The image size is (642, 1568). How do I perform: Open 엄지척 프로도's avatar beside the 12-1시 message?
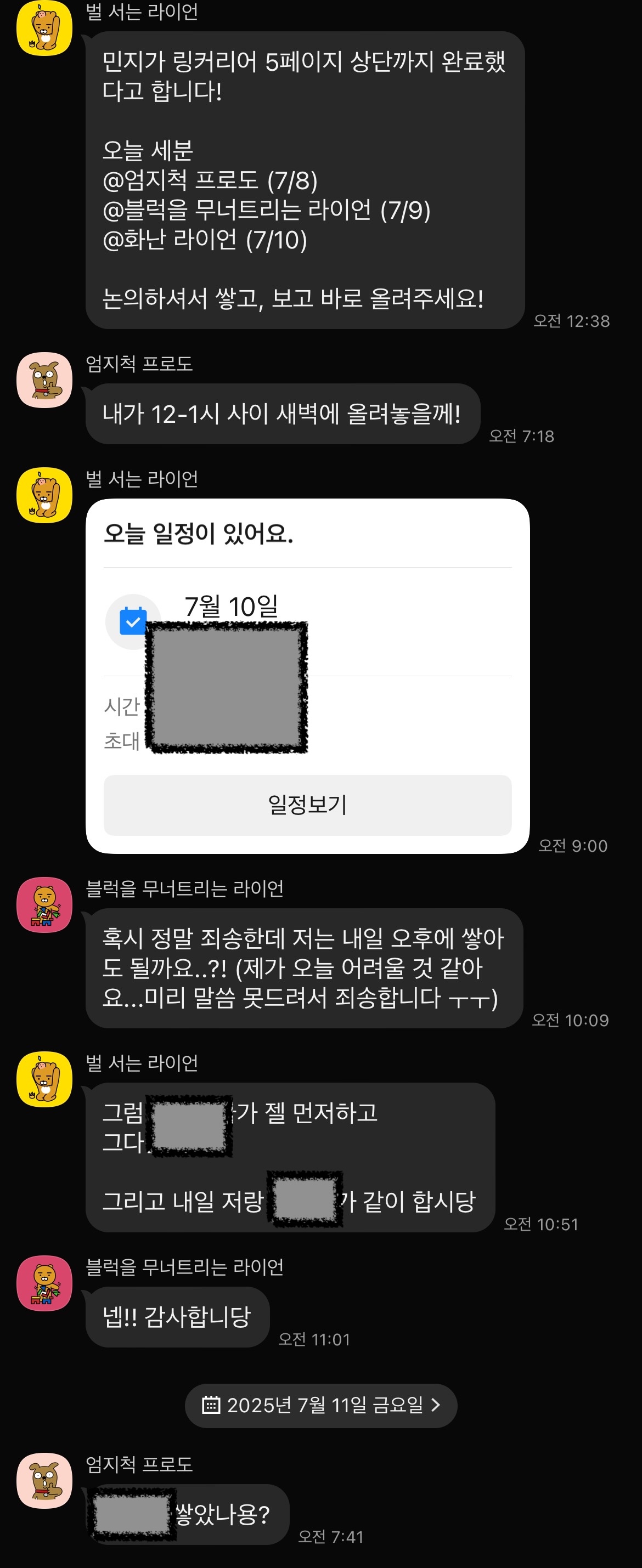click(44, 380)
